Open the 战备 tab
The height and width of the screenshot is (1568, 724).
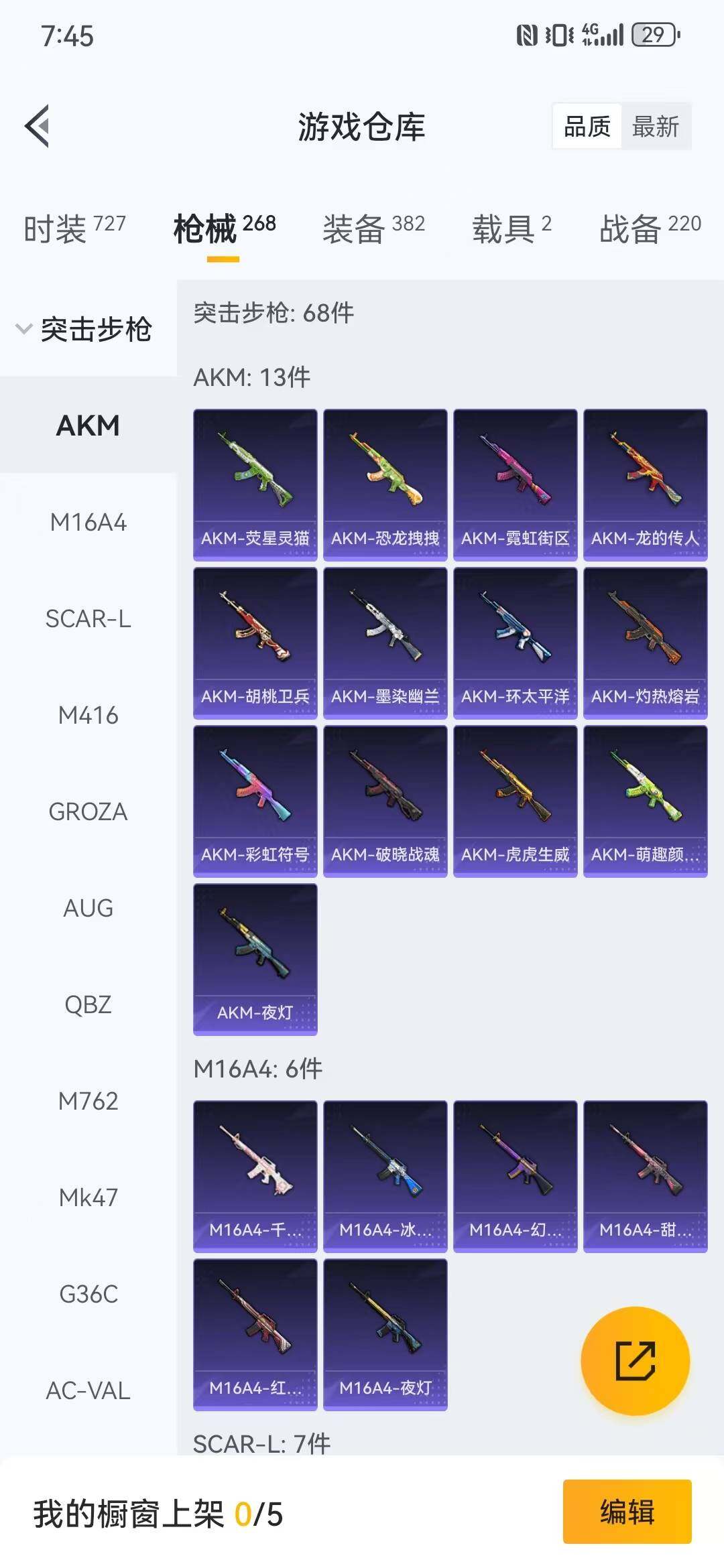[x=649, y=229]
